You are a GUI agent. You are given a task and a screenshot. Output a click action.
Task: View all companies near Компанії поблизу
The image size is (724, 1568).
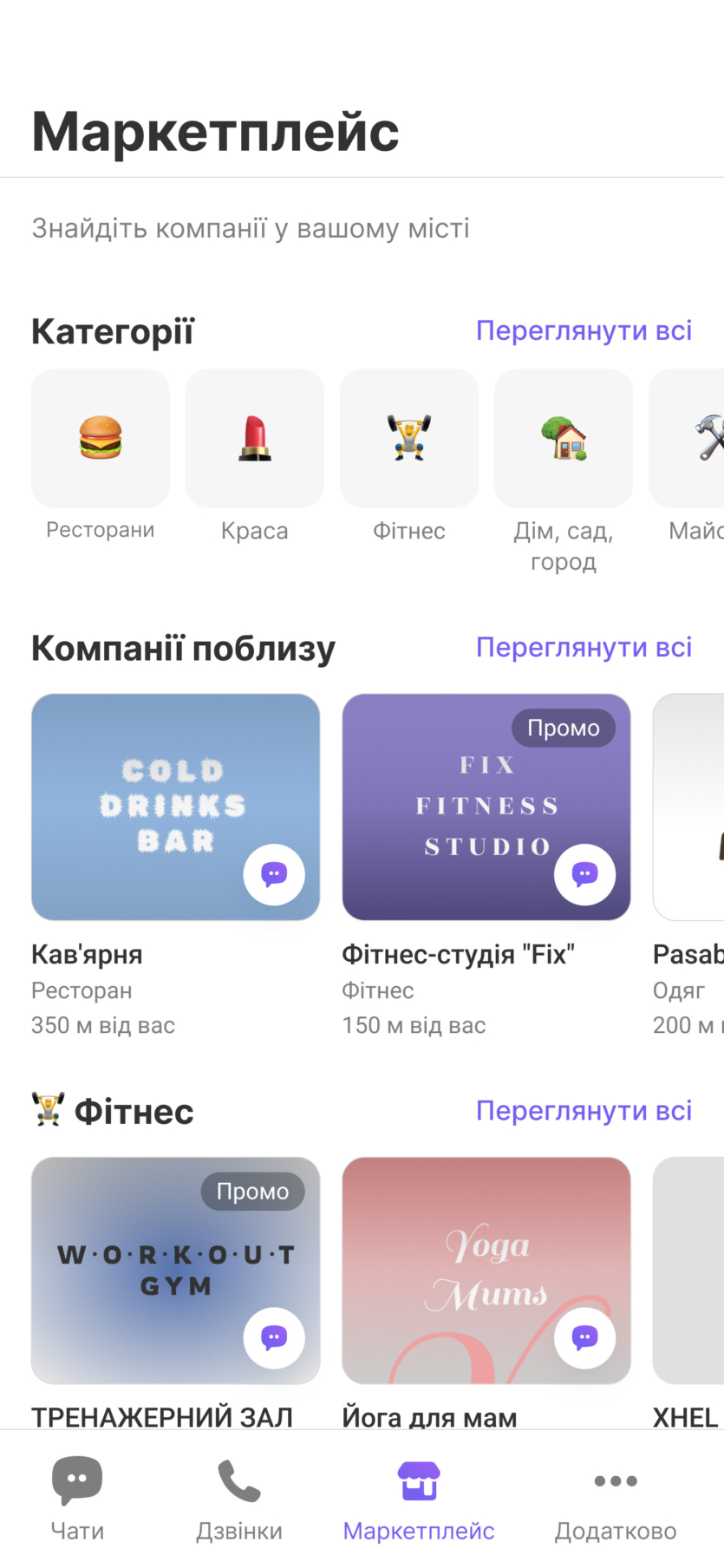[x=584, y=647]
